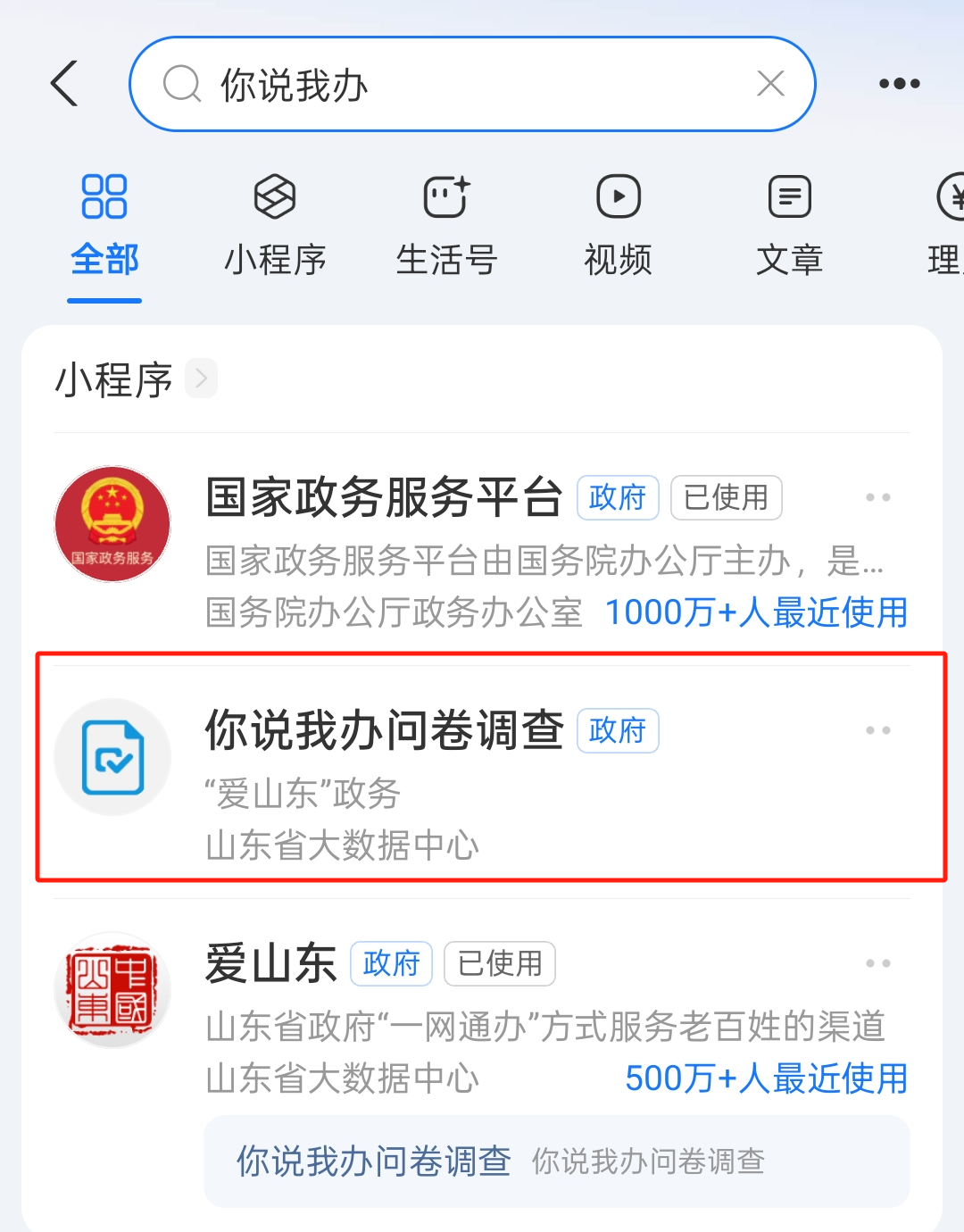
Task: Open more options for 国家政务服务平台
Action: (x=878, y=497)
